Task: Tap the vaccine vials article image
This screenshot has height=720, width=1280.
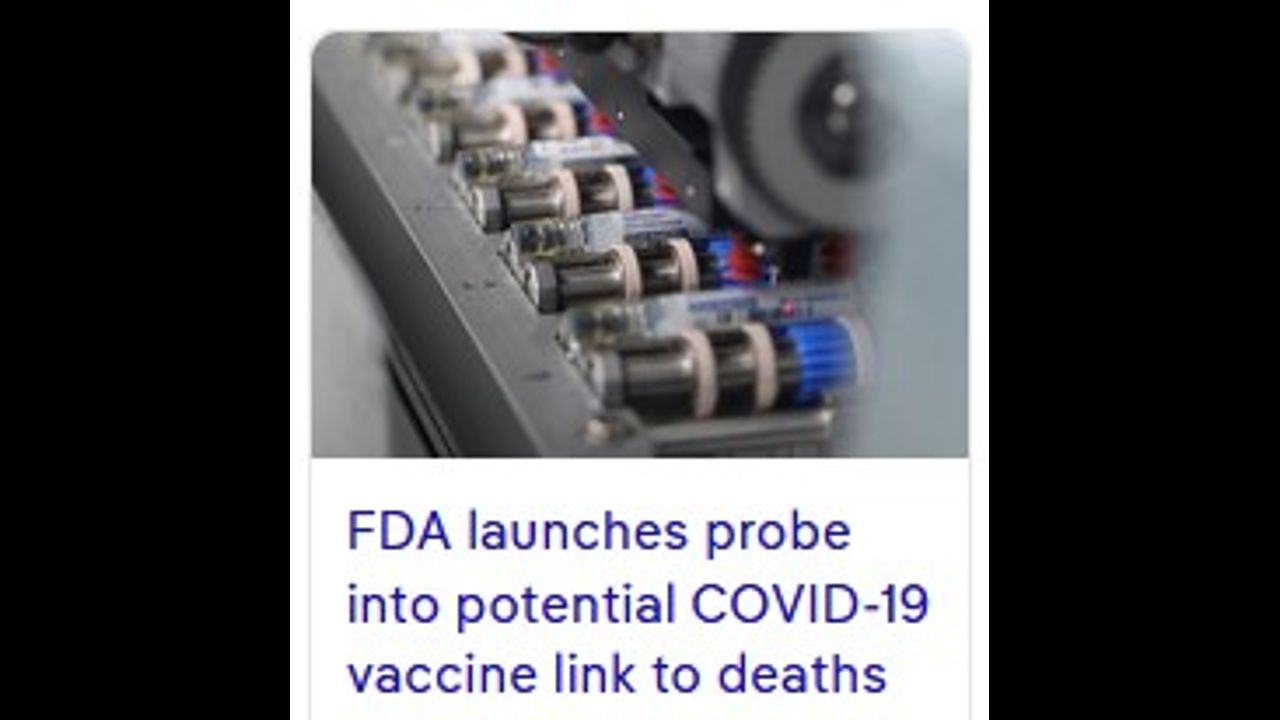Action: [x=639, y=245]
